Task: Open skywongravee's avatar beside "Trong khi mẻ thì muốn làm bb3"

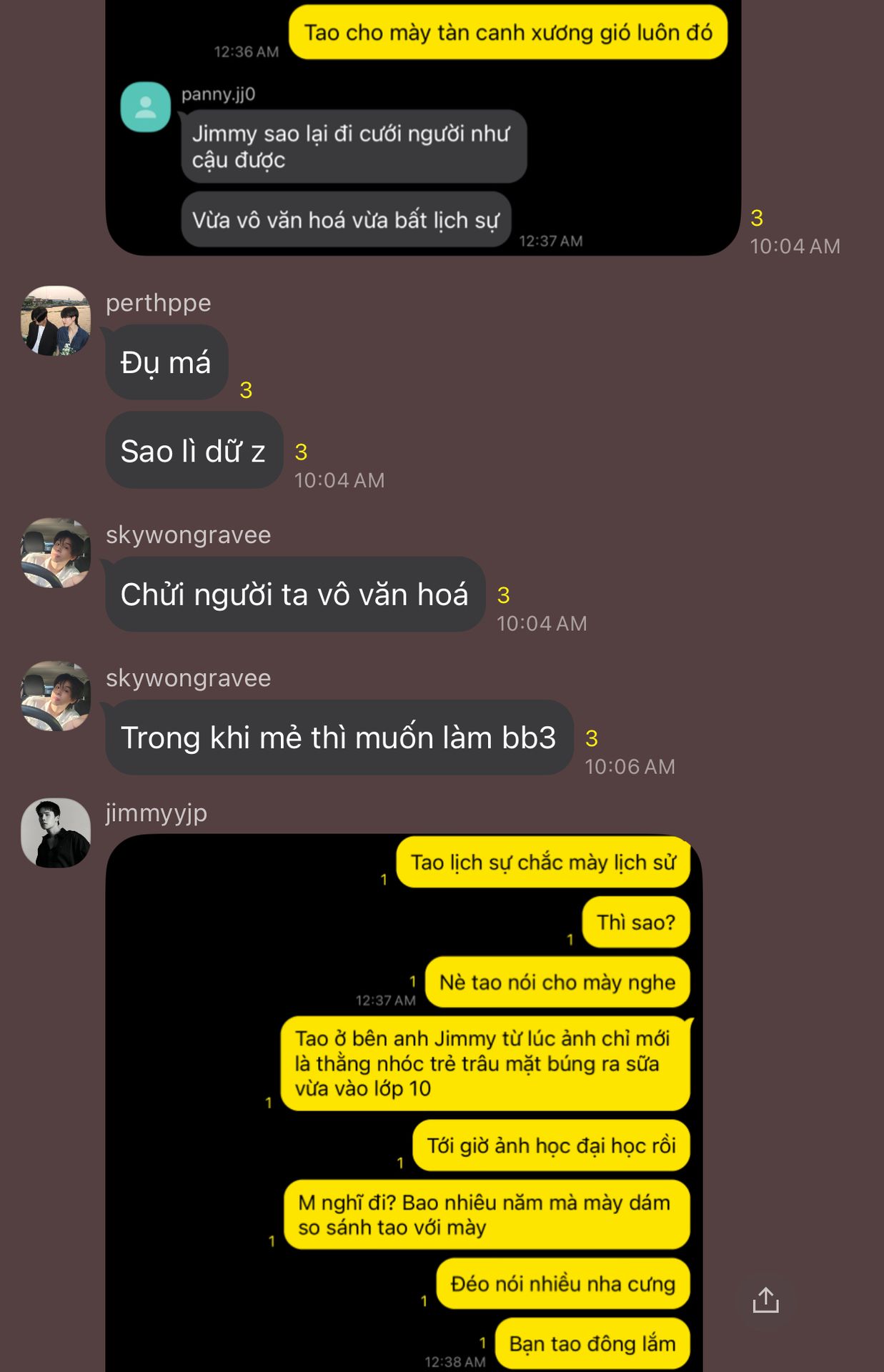Action: [56, 696]
